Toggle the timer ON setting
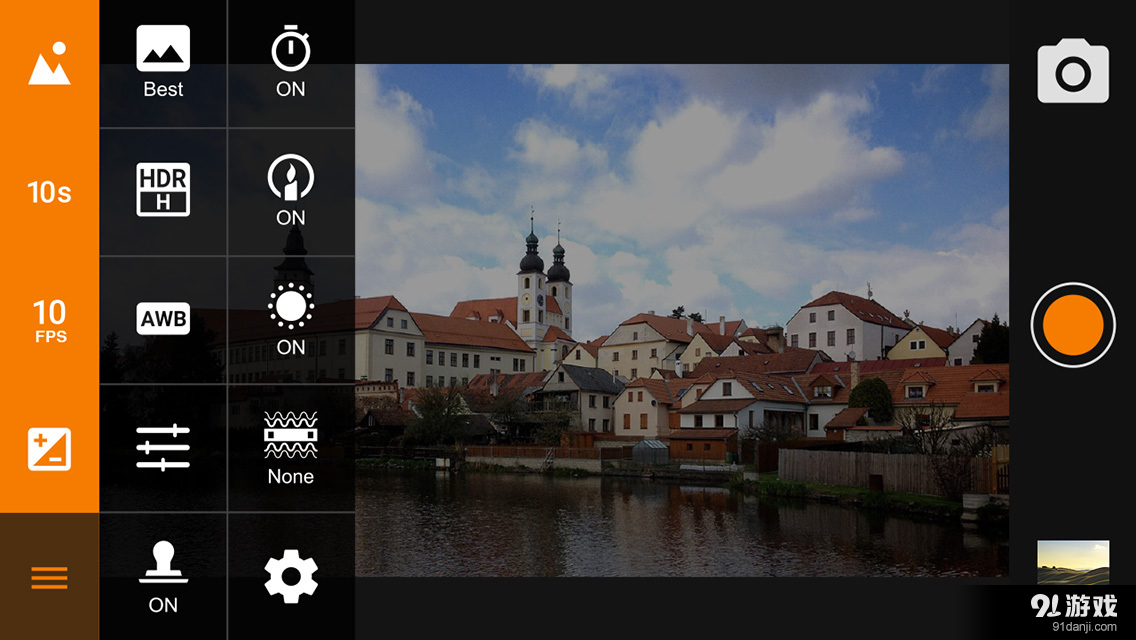The image size is (1136, 640). click(x=291, y=63)
